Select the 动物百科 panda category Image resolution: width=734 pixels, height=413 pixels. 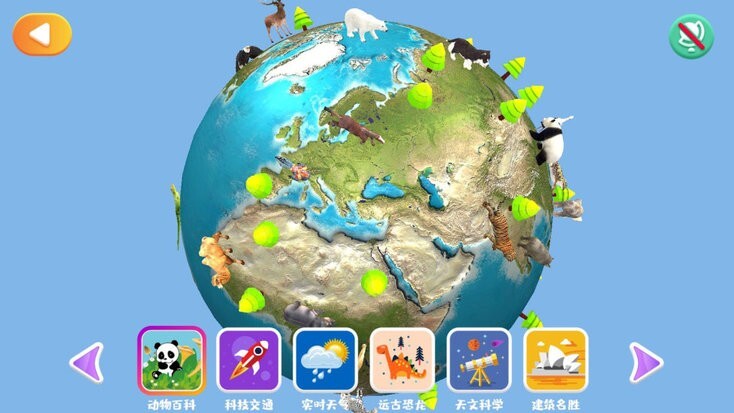[171, 360]
